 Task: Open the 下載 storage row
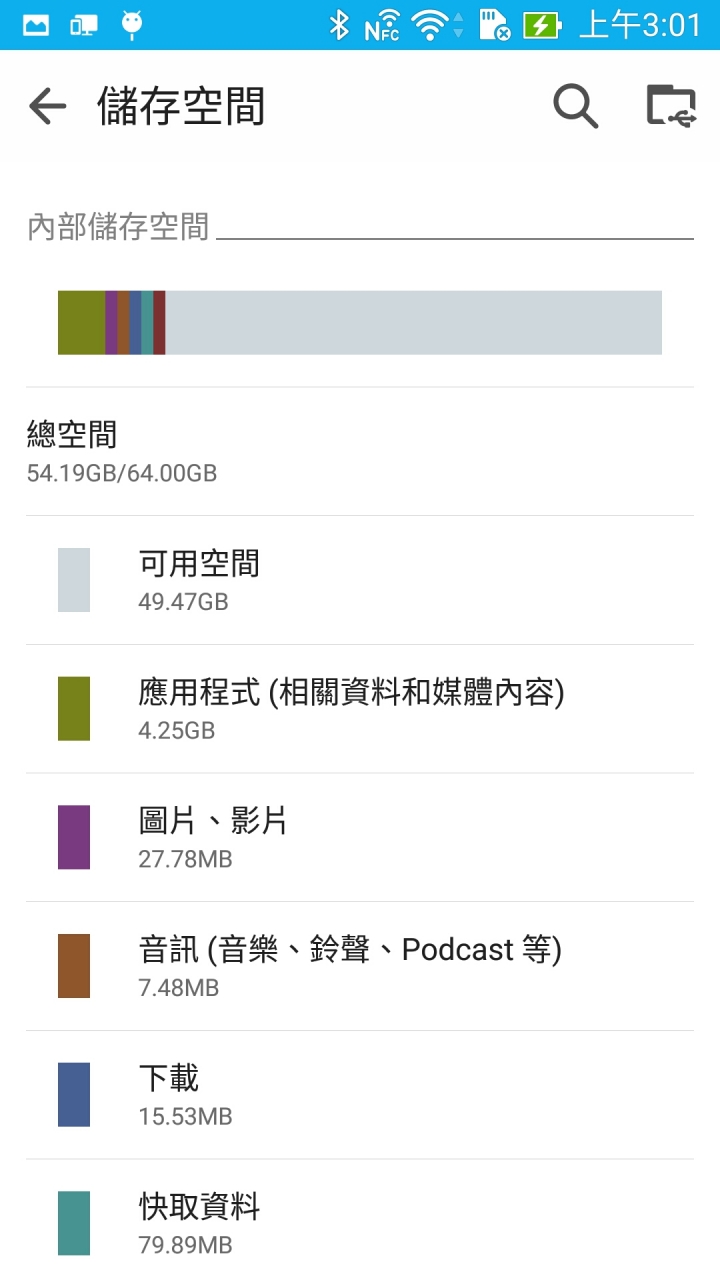360,1096
